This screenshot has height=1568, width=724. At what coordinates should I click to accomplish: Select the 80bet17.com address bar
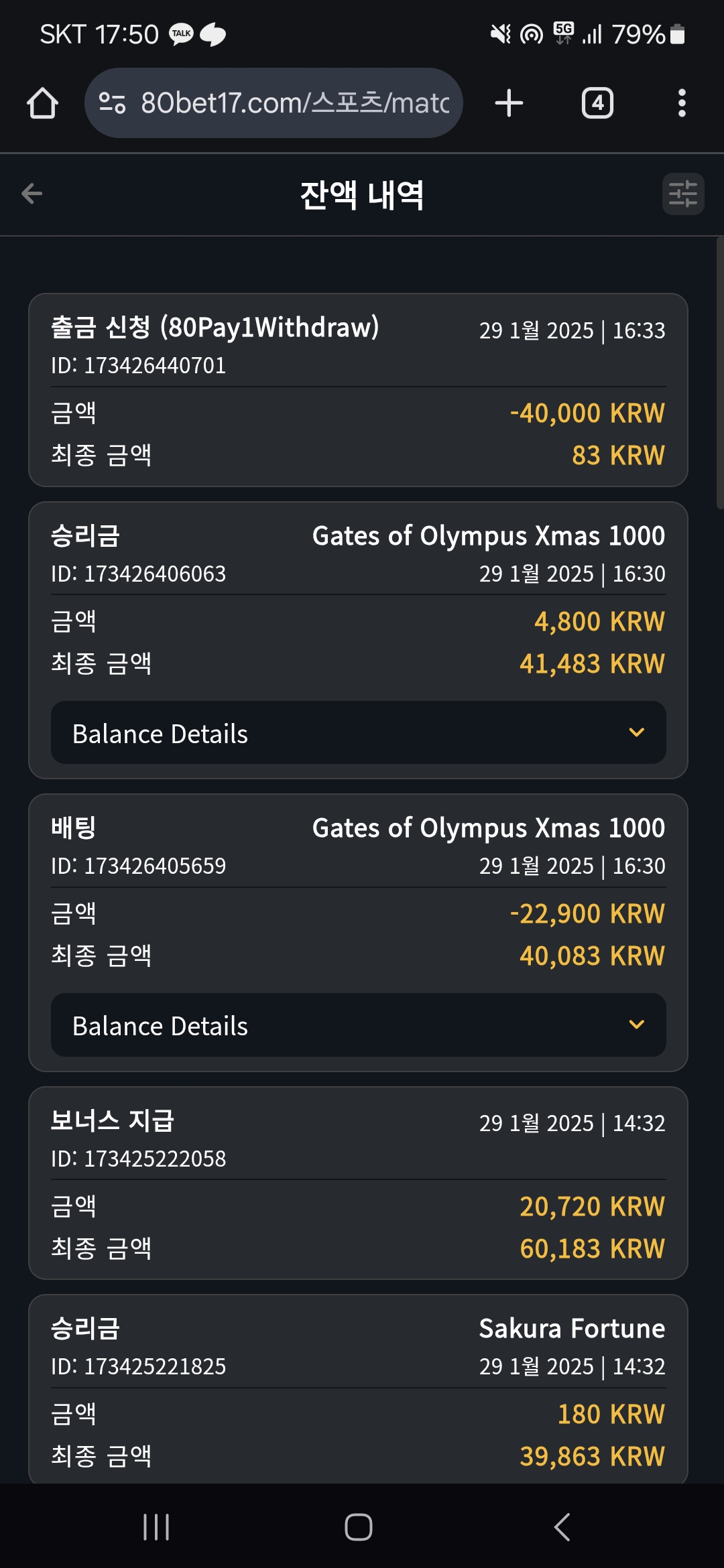pyautogui.click(x=274, y=103)
